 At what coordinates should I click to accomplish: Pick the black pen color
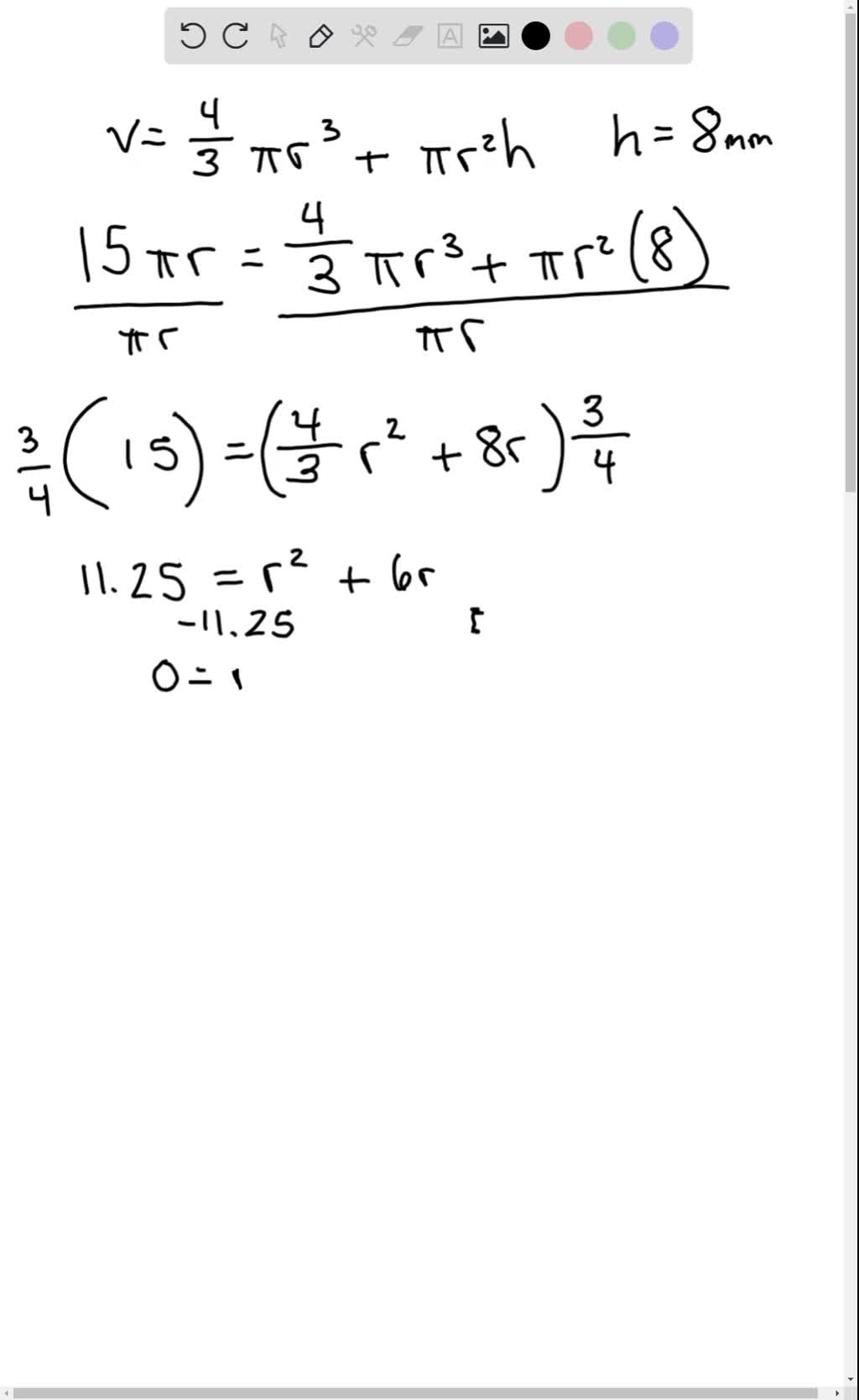point(536,36)
